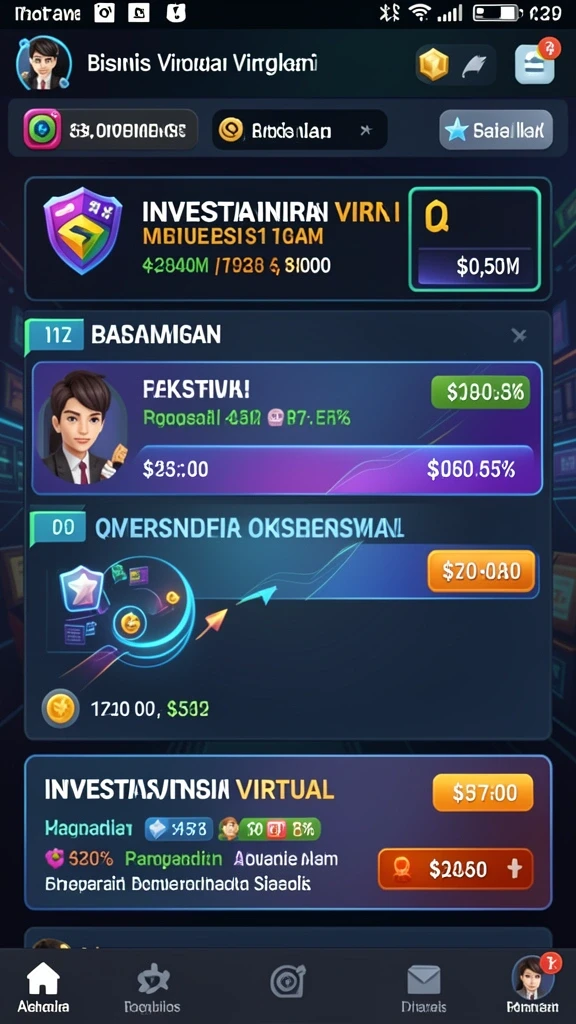Tap the gold cube icon in the header

click(434, 64)
